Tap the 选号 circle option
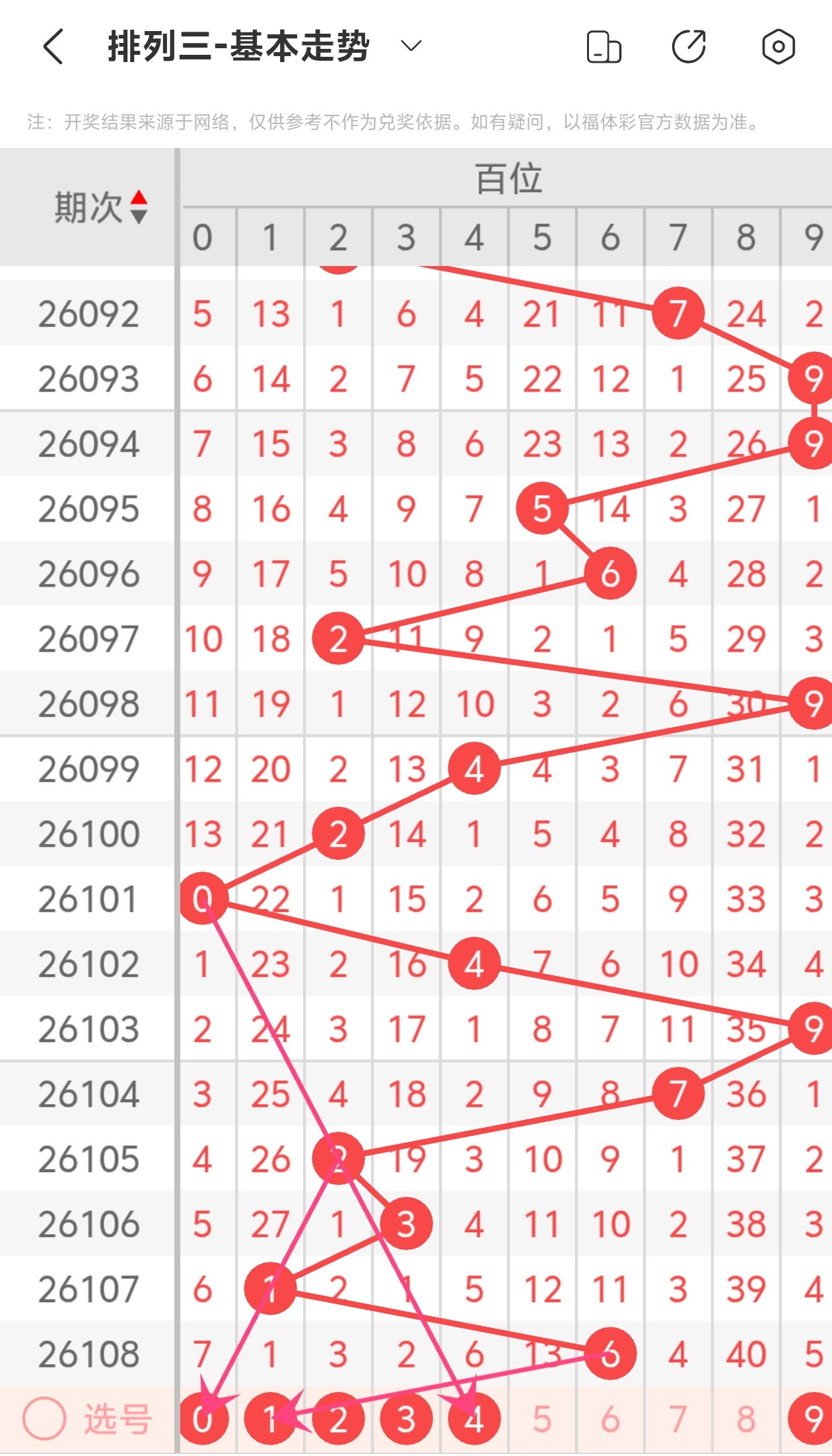This screenshot has width=832, height=1456. [x=45, y=1418]
